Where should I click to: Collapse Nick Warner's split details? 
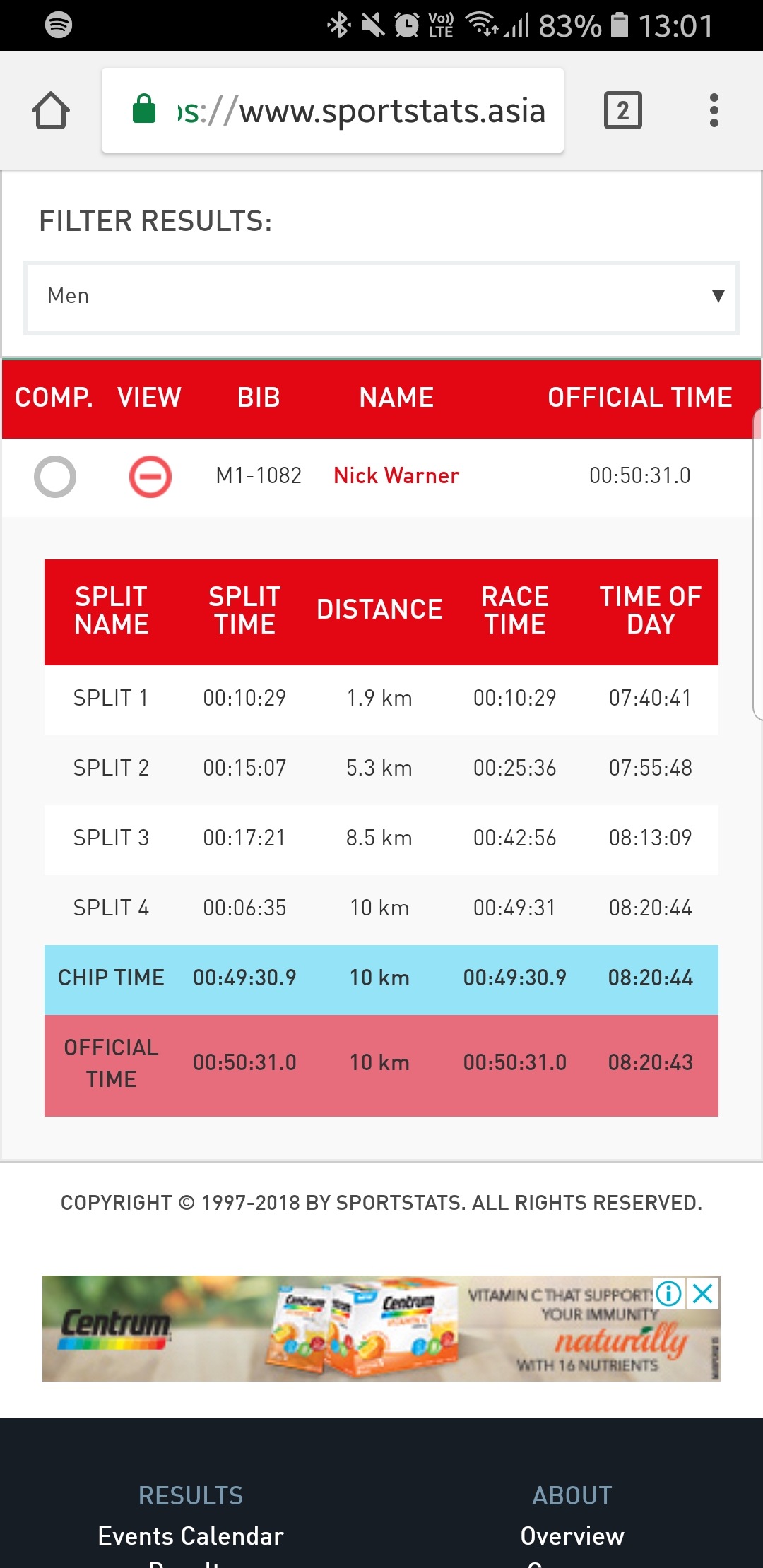[150, 477]
